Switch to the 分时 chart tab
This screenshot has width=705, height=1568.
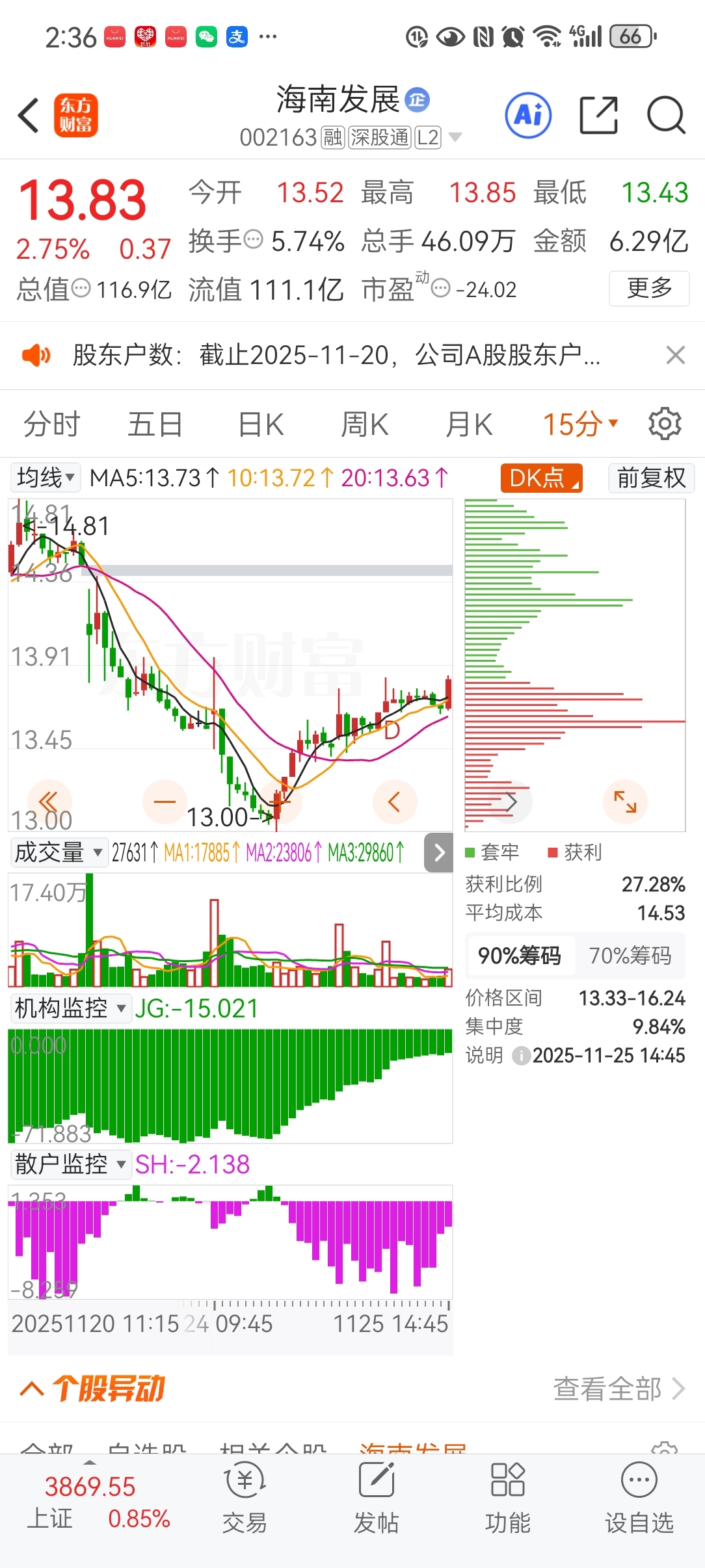click(51, 425)
